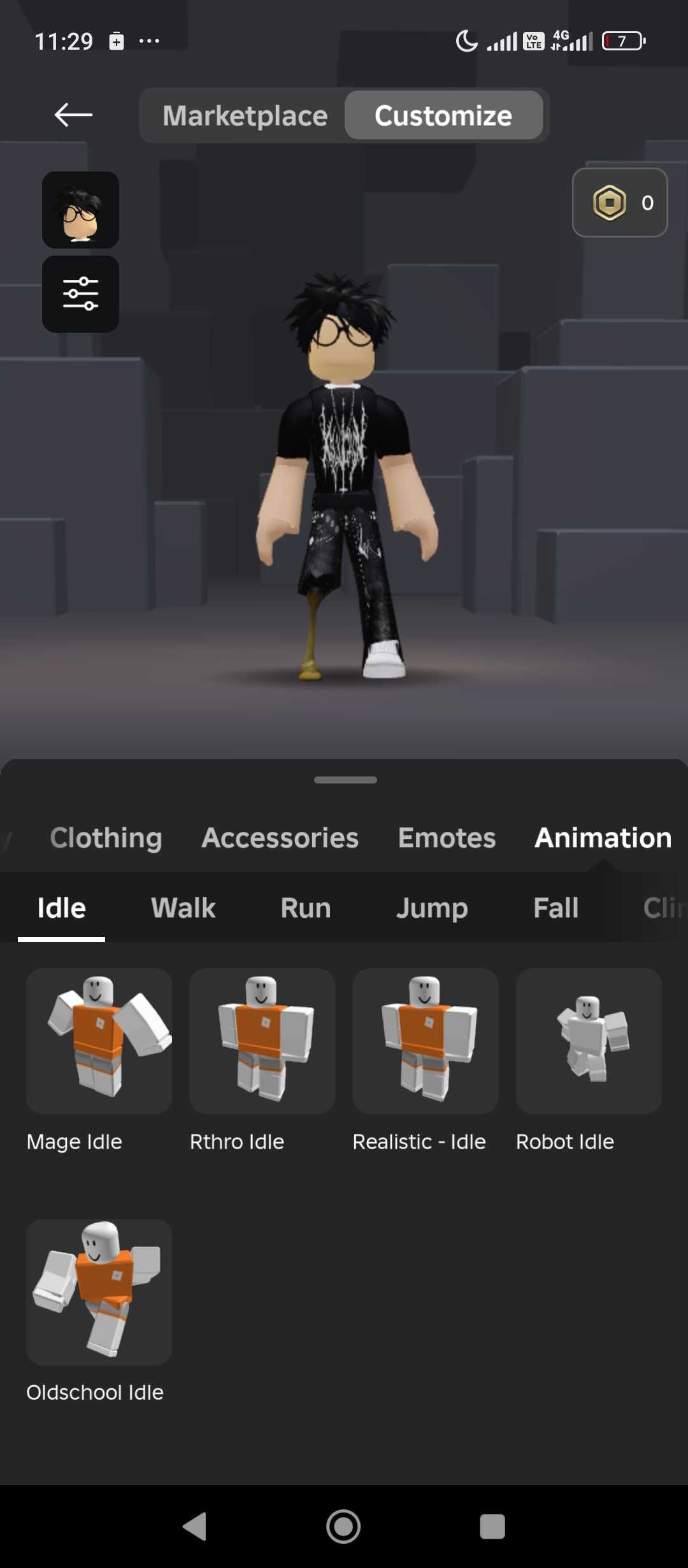The height and width of the screenshot is (1568, 688).
Task: Open the avatar head thumbnail
Action: point(80,210)
